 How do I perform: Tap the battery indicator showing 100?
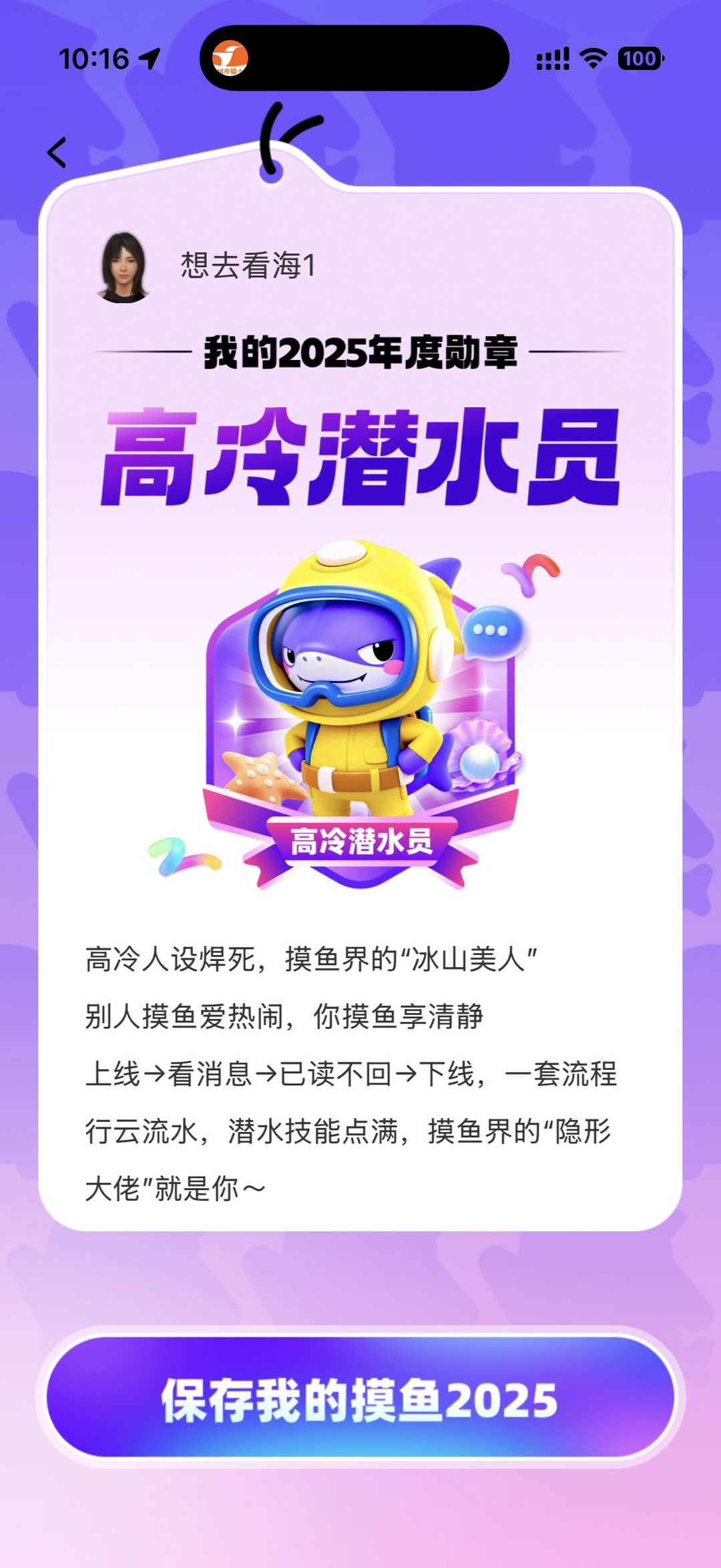[638, 59]
